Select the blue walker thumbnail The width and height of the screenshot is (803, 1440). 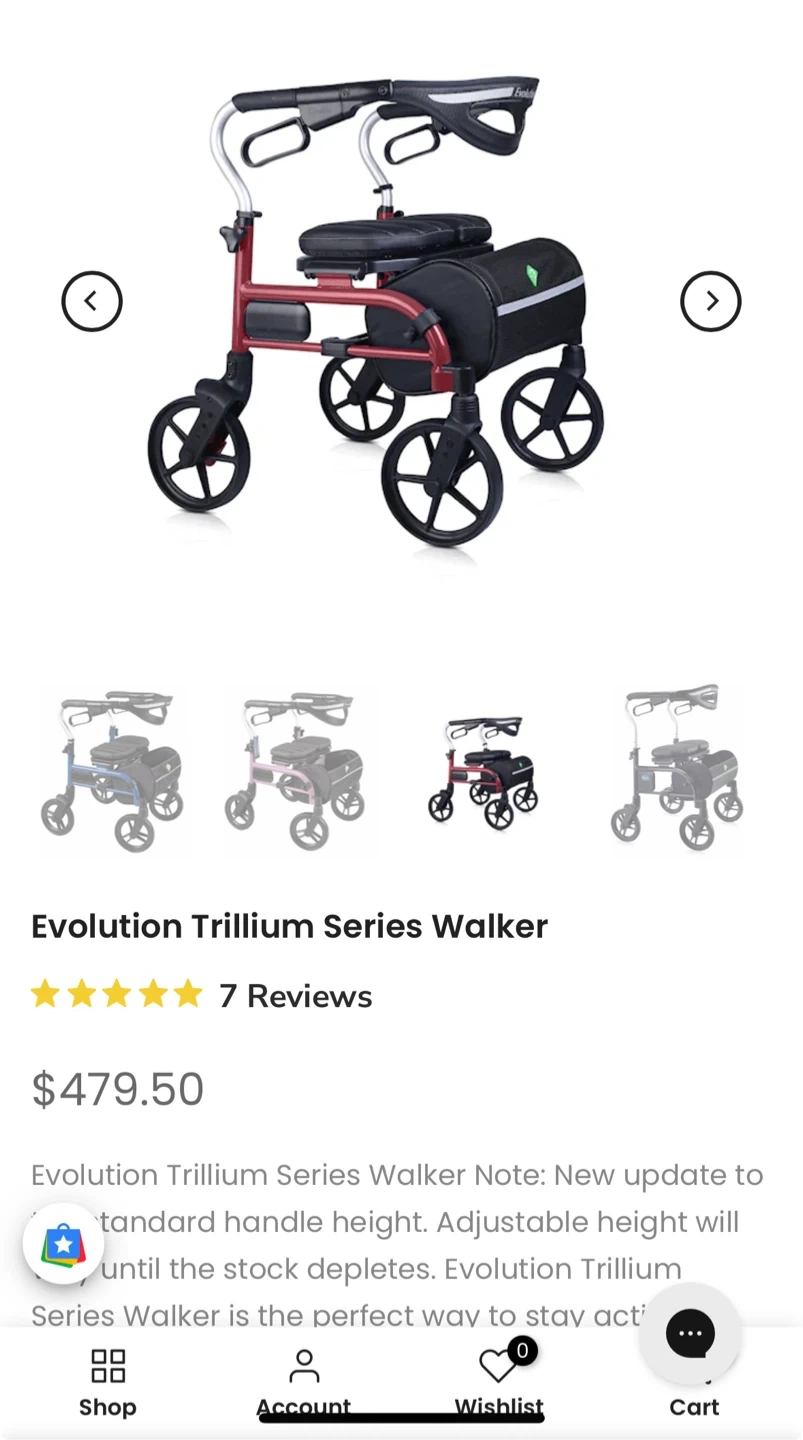tap(110, 768)
